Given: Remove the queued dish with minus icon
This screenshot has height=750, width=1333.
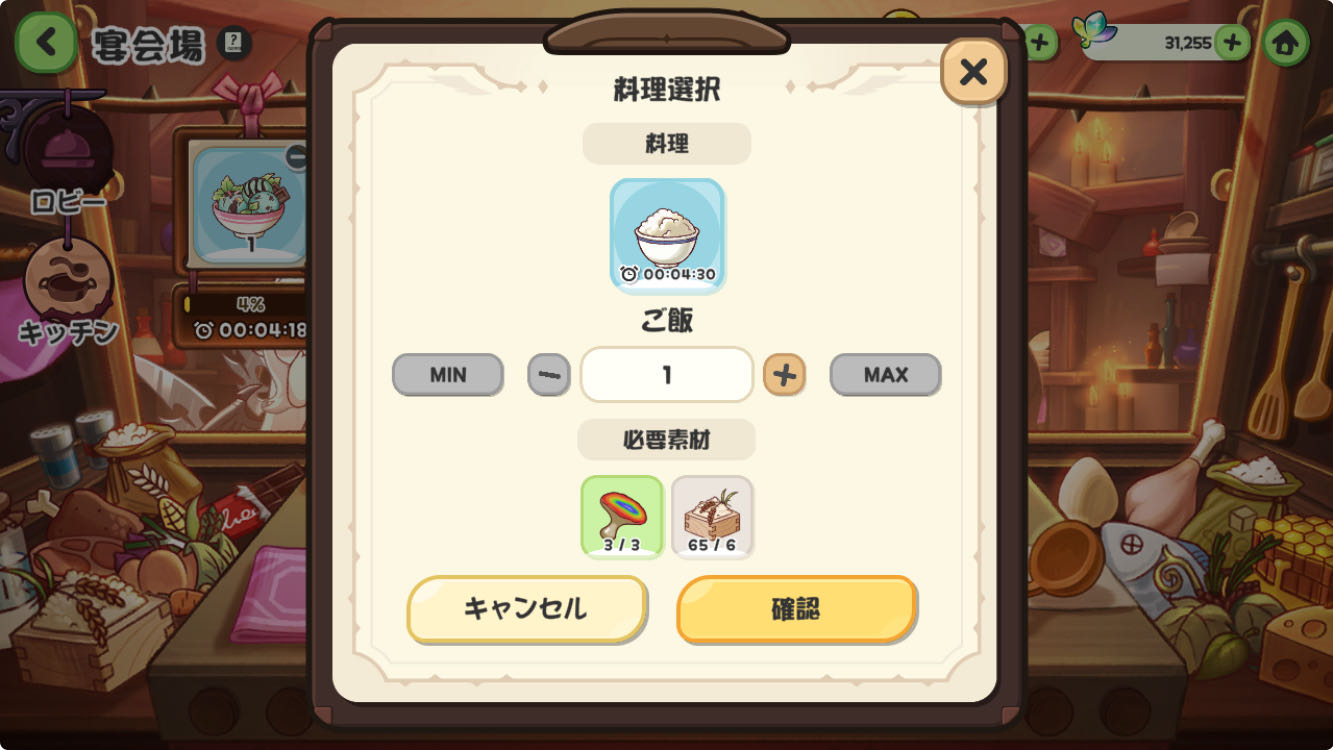Looking at the screenshot, I should coord(297,157).
